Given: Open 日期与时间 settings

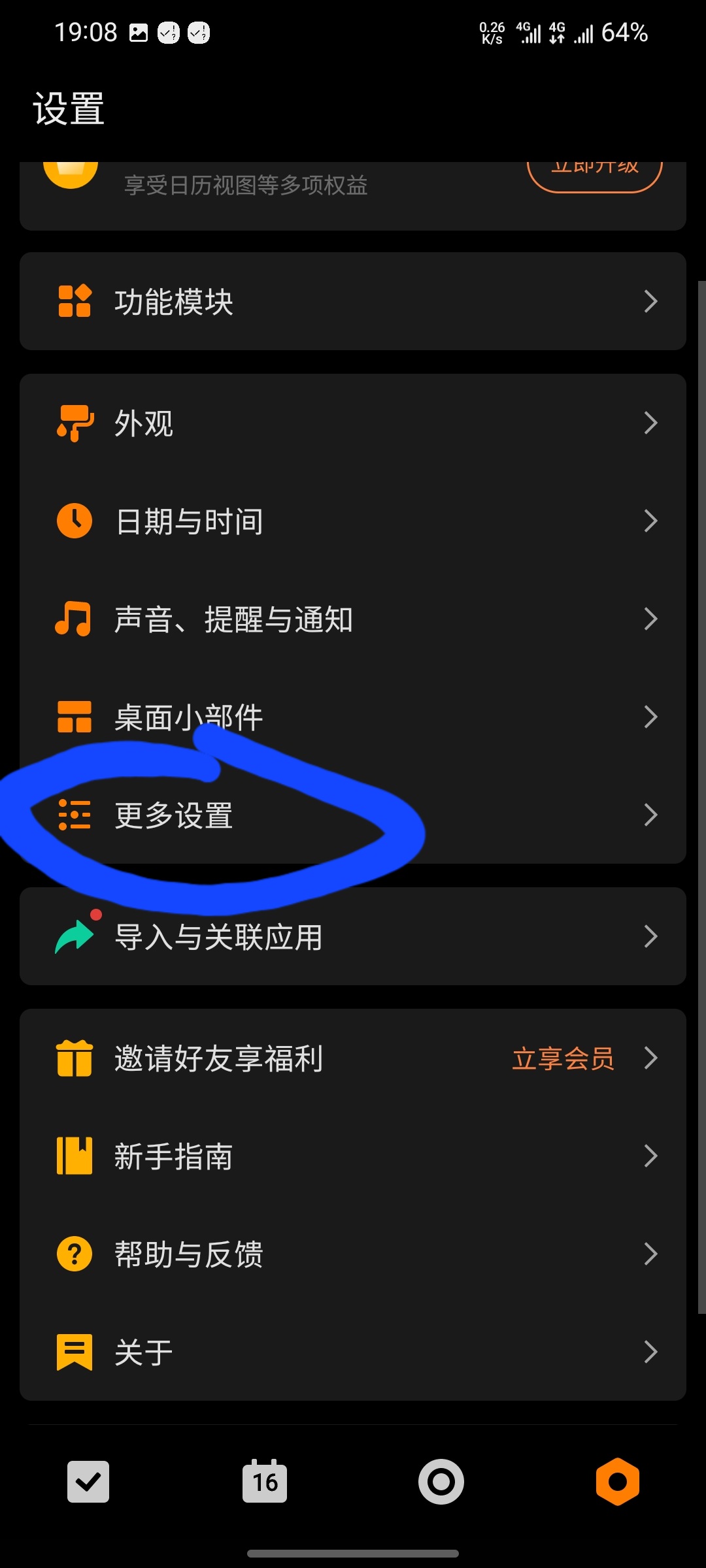Looking at the screenshot, I should tap(353, 521).
